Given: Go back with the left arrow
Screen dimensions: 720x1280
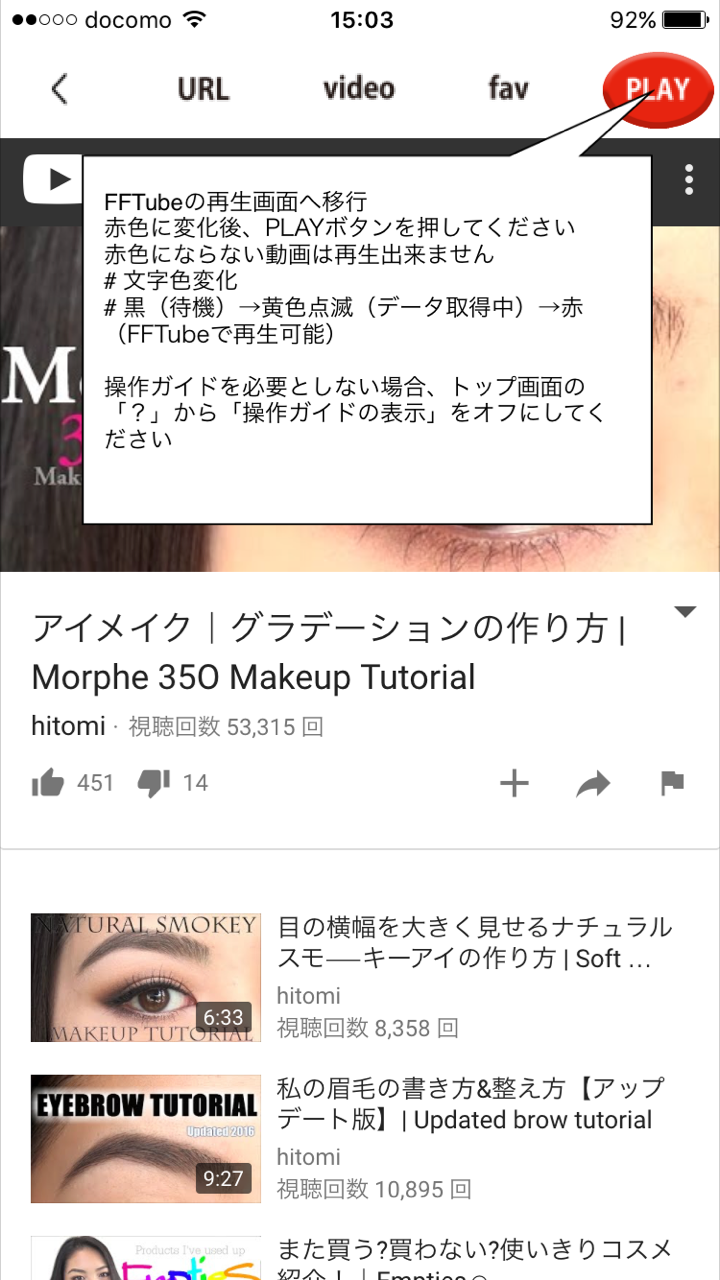Looking at the screenshot, I should (x=60, y=89).
